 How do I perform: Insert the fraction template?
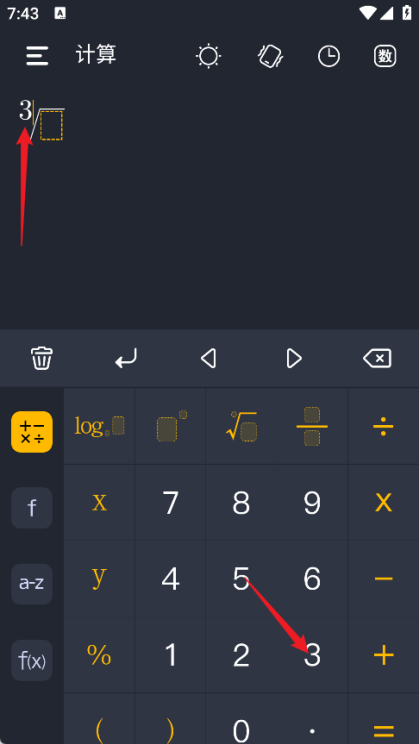coord(312,426)
